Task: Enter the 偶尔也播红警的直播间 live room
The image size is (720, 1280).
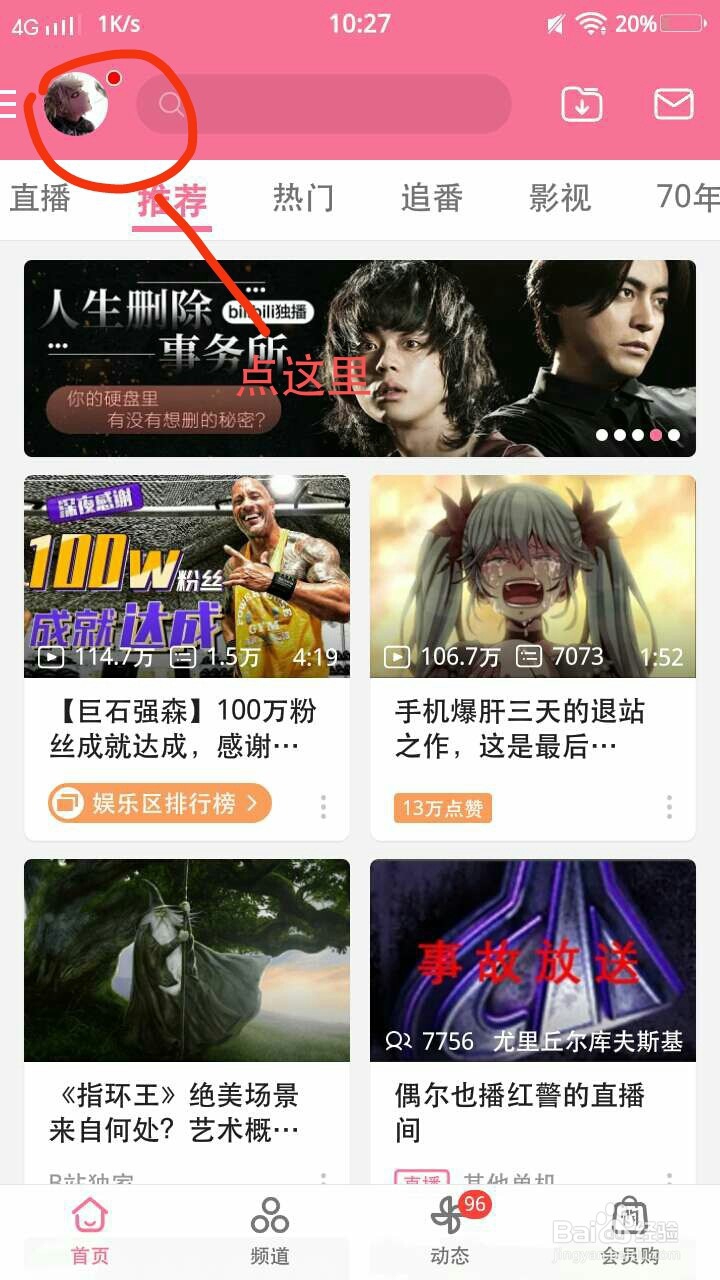Action: (x=533, y=960)
